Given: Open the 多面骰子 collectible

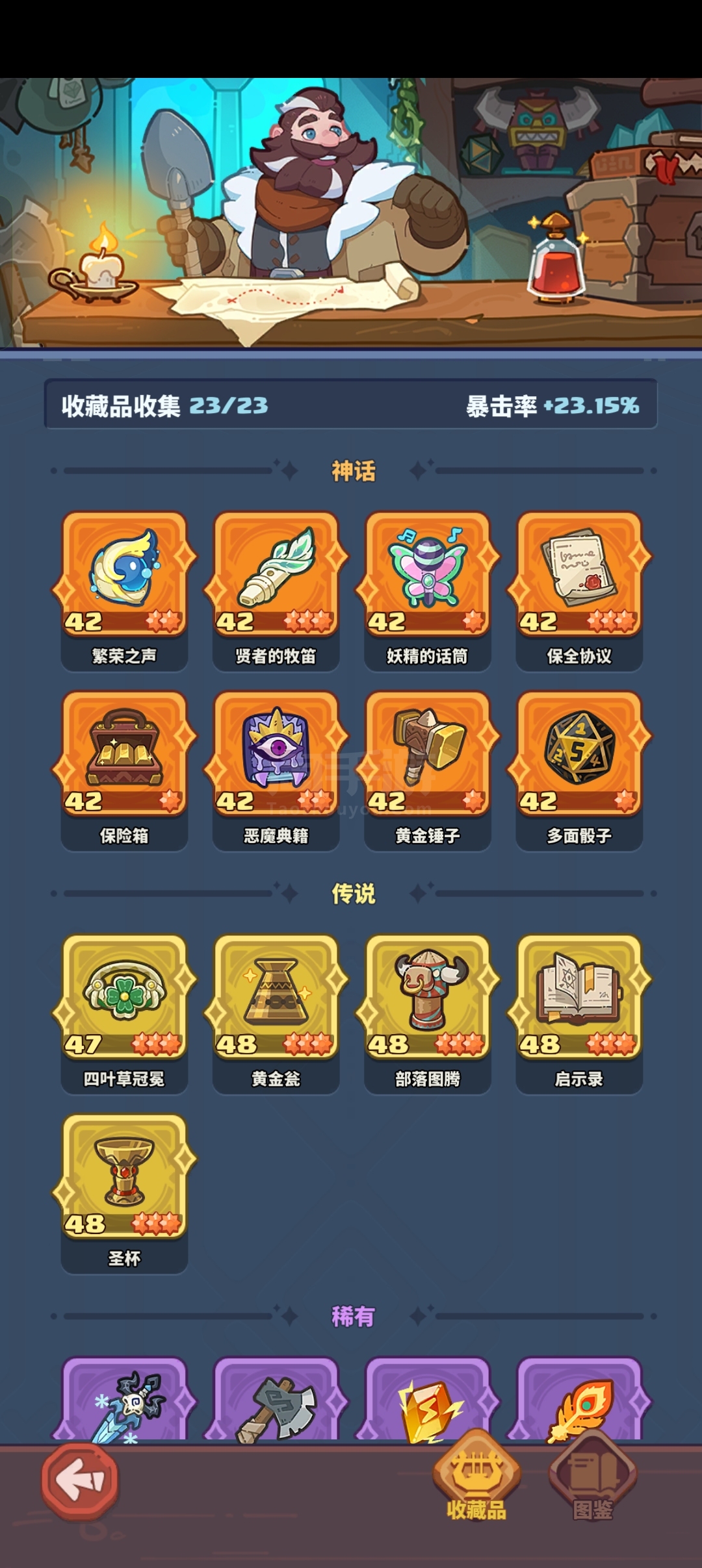Looking at the screenshot, I should click(579, 770).
